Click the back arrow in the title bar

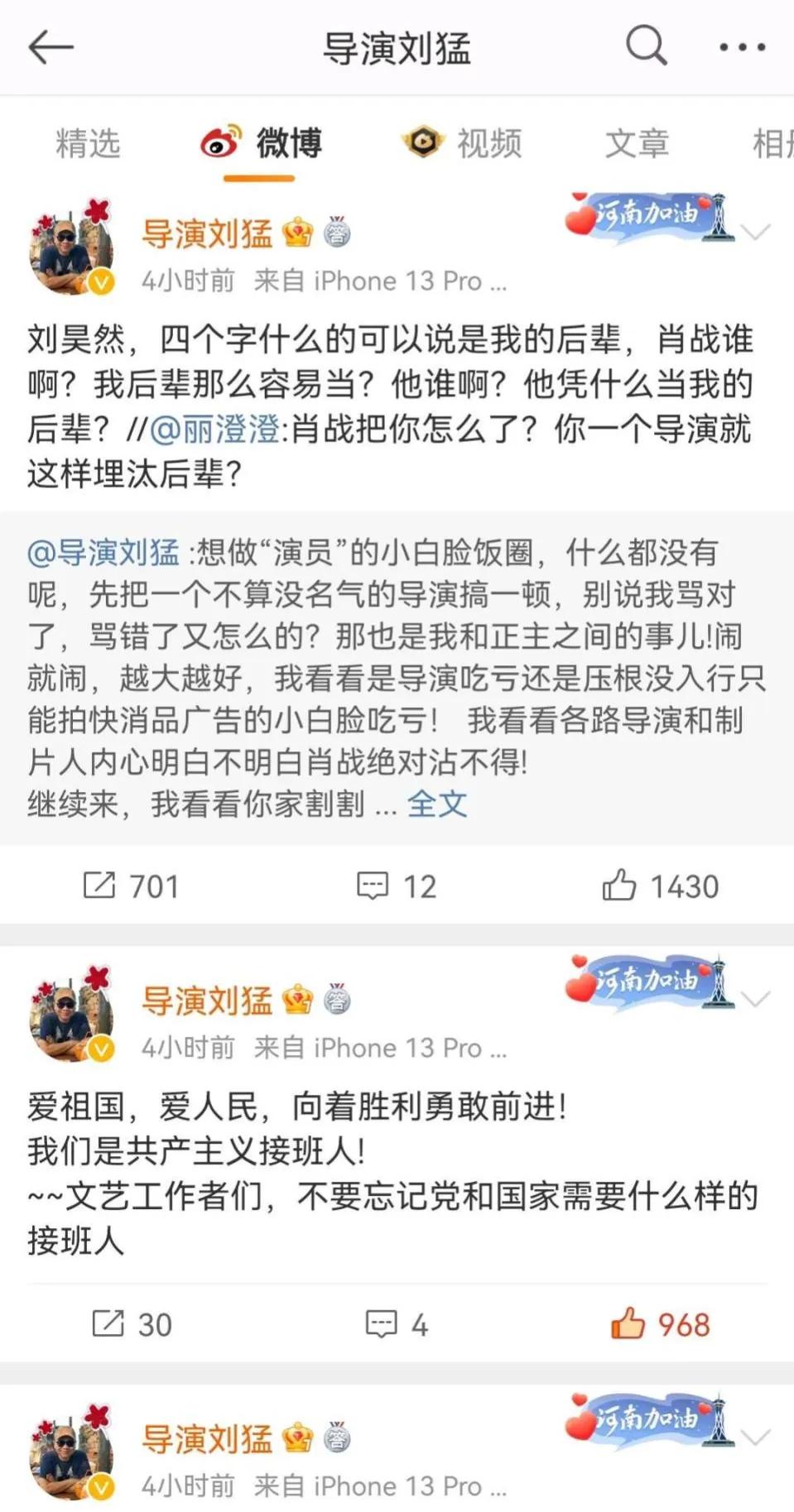(51, 47)
